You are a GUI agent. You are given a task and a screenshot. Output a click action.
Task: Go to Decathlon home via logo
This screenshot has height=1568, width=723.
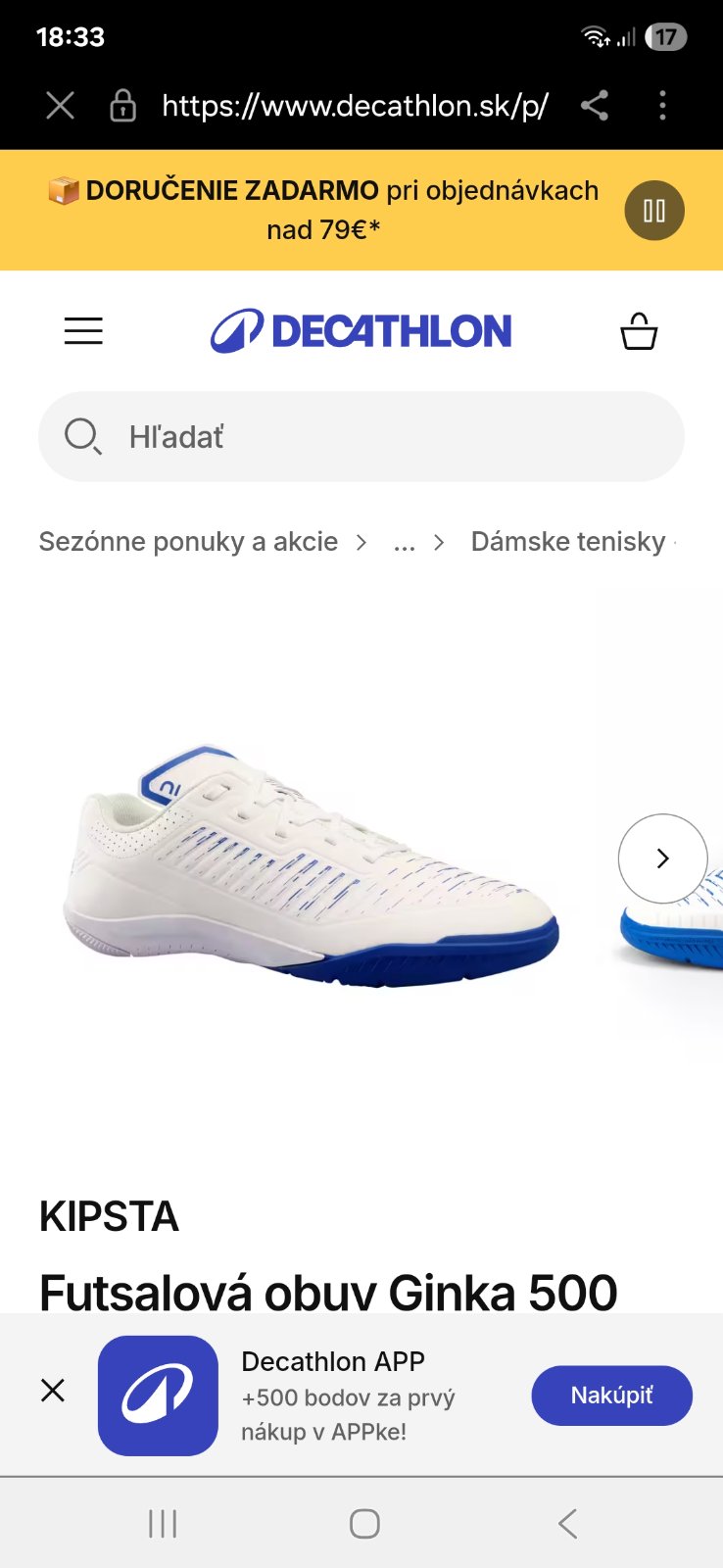point(361,331)
